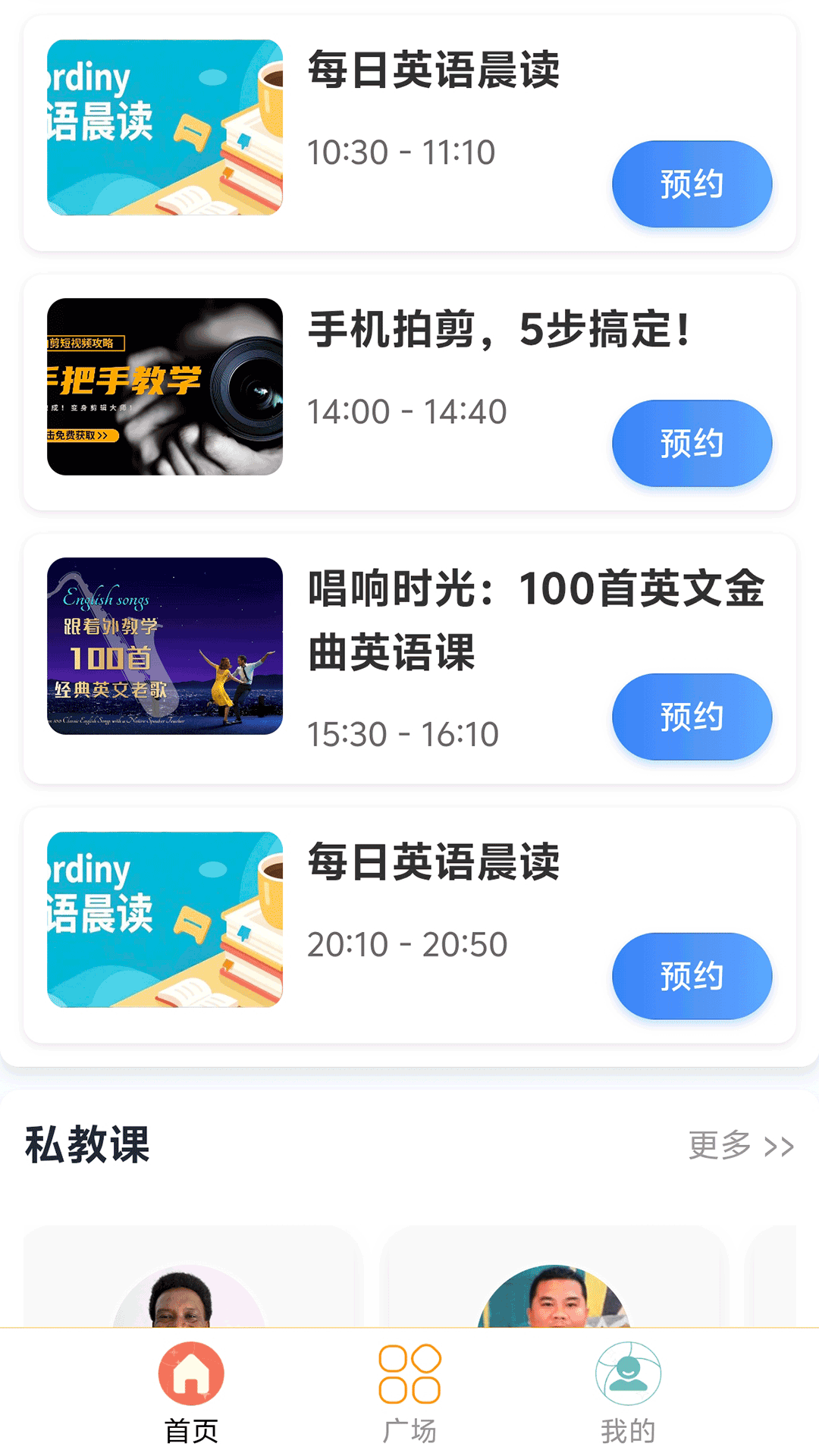Viewport: 819px width, 1456px height.
Task: Open the 100首英文金曲 course thumbnail
Action: click(165, 646)
